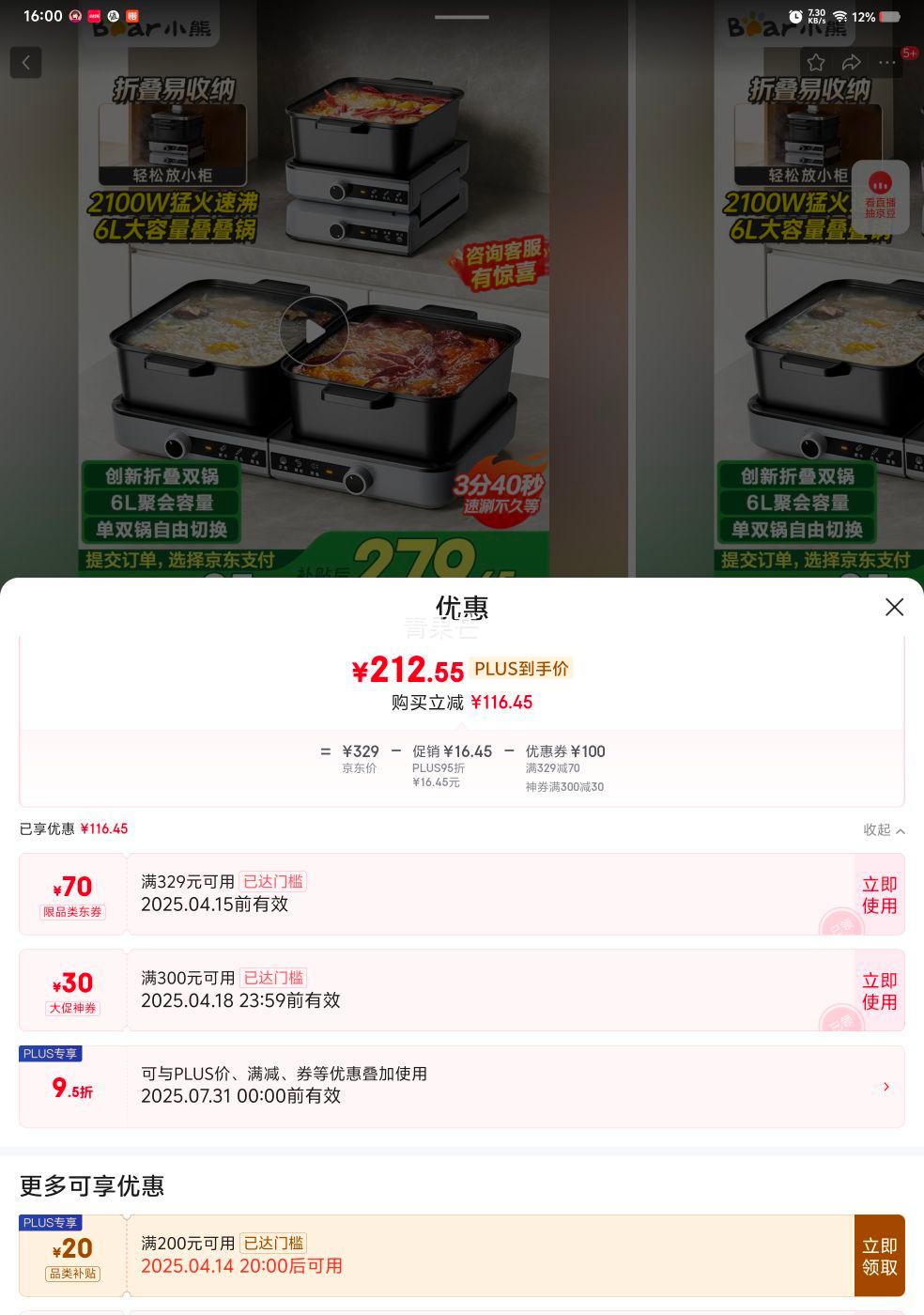This screenshot has width=924, height=1315.
Task: Tap the star icon to favorite this product
Action: tap(816, 62)
